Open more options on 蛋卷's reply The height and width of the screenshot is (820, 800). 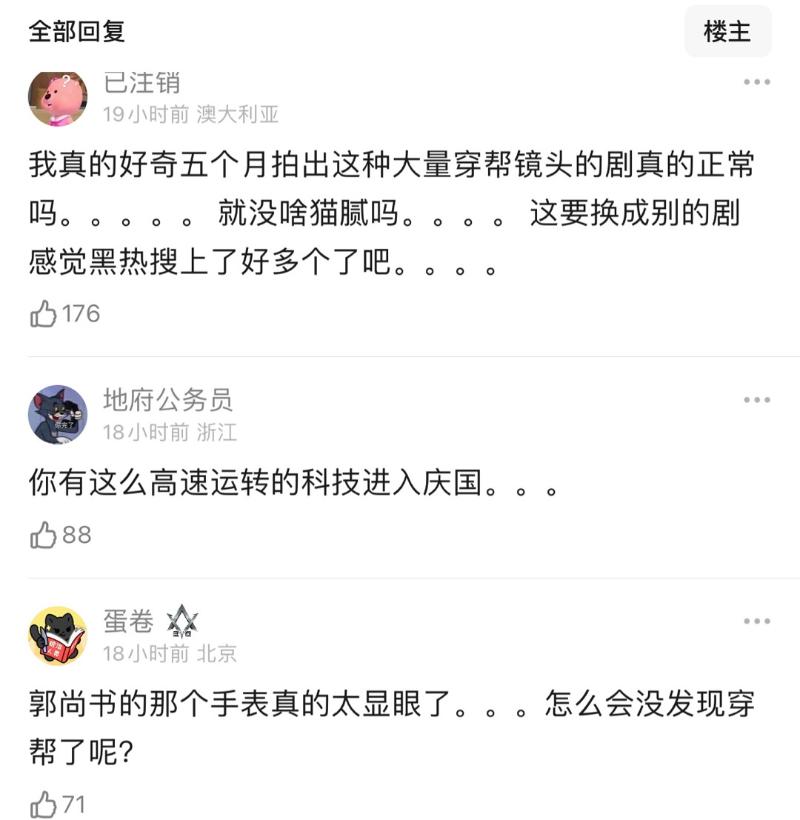pyautogui.click(x=756, y=621)
